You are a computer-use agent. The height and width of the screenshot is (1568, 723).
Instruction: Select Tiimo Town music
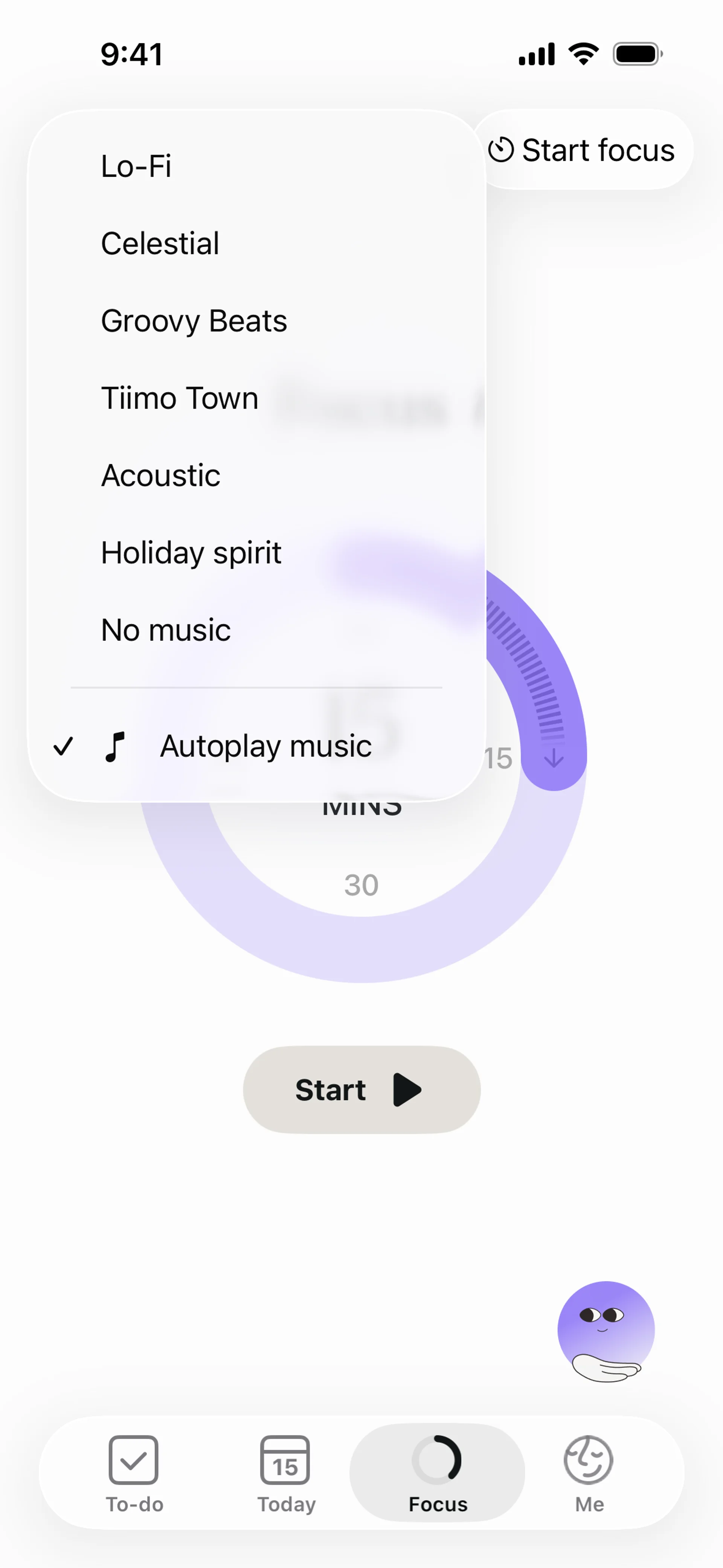[180, 398]
